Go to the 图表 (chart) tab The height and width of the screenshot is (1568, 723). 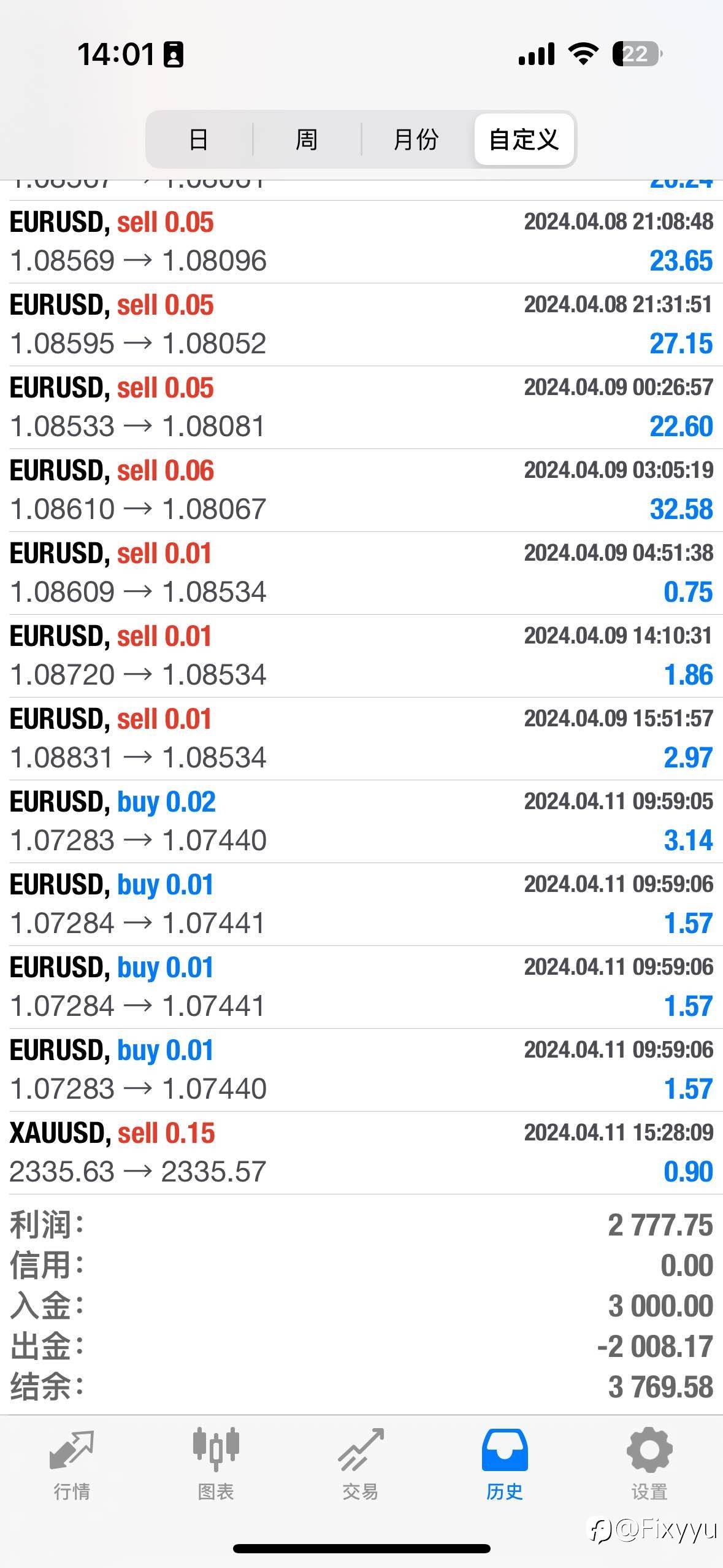[216, 1464]
